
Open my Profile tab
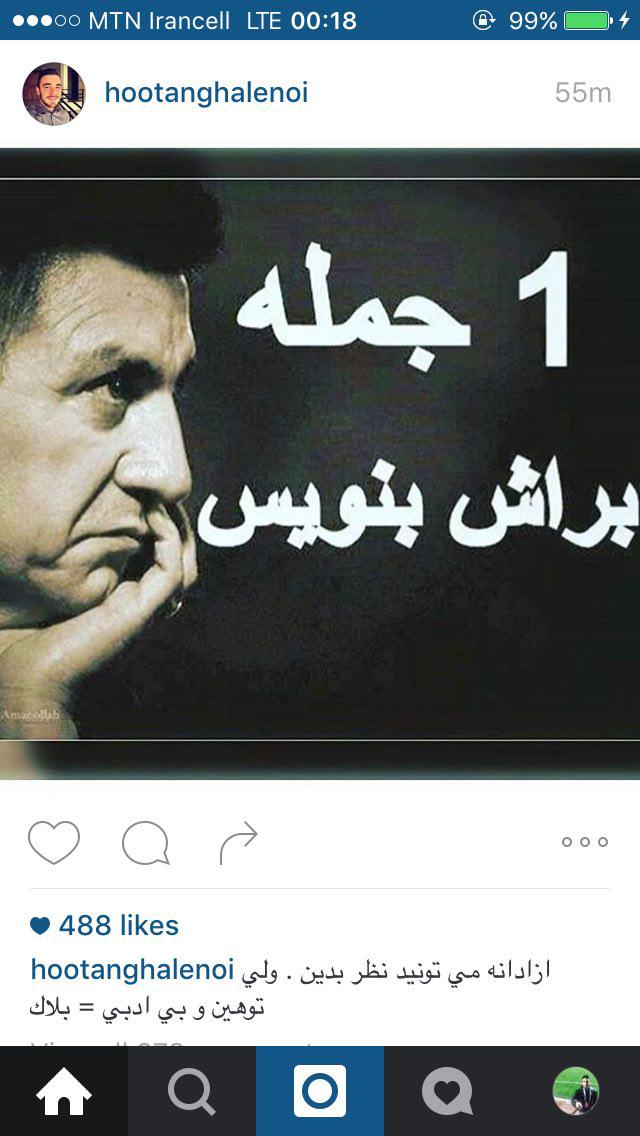(x=576, y=1091)
